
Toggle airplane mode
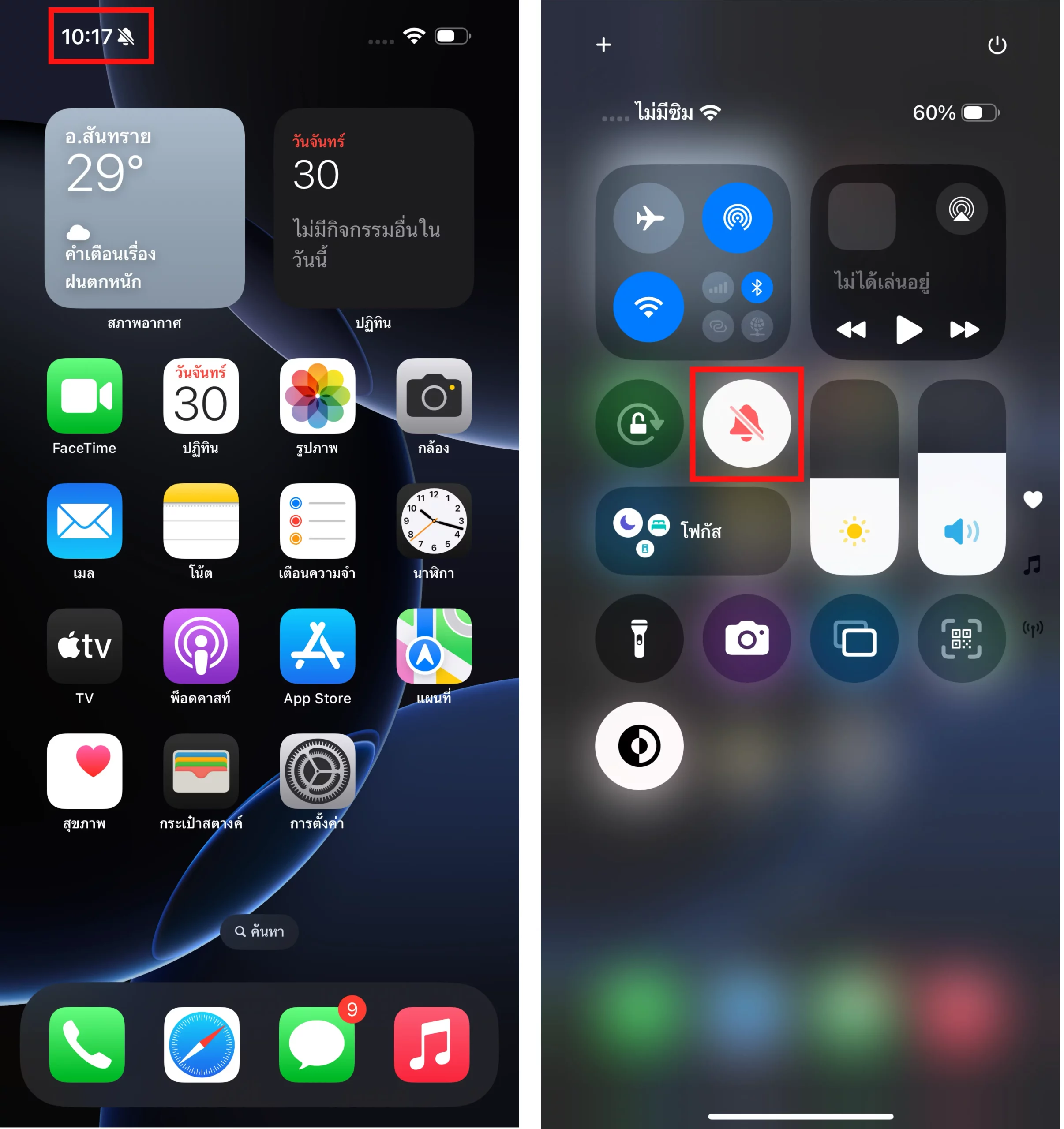pyautogui.click(x=650, y=218)
